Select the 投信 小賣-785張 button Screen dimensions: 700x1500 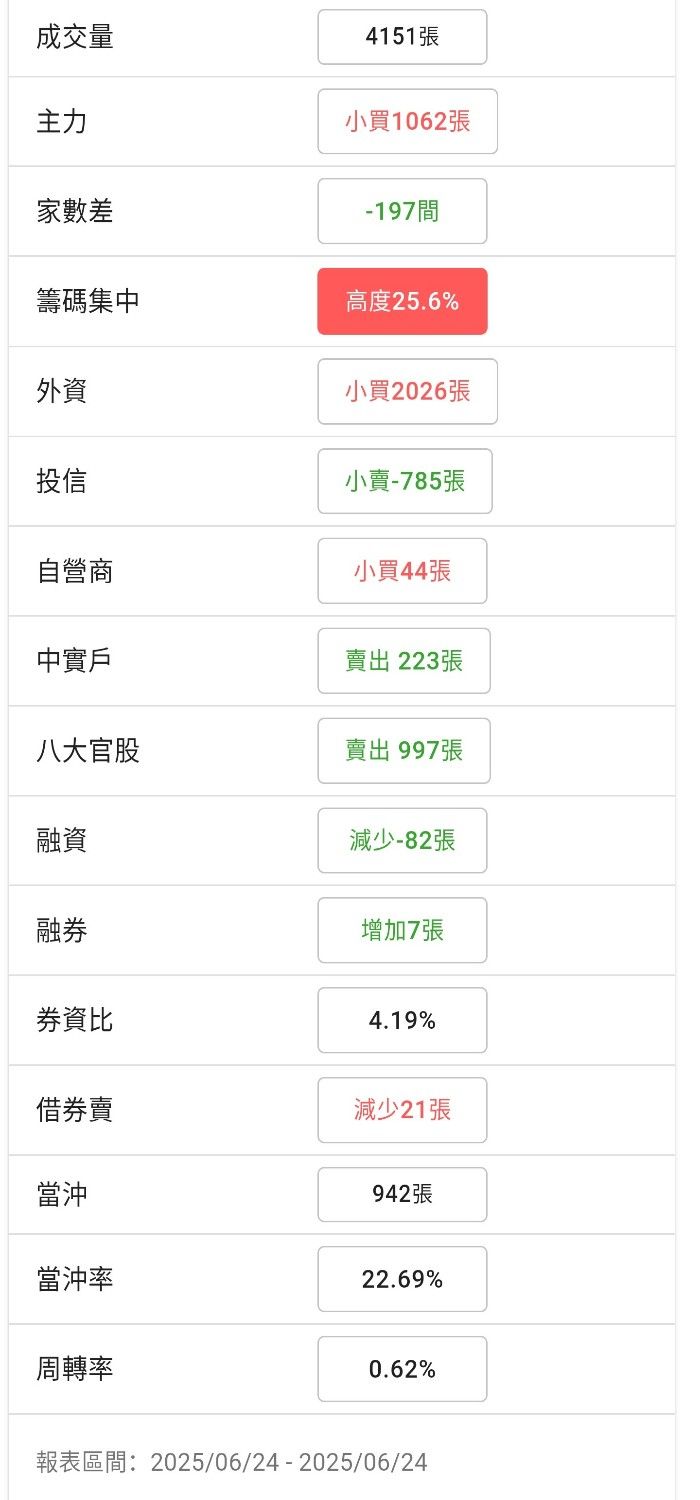coord(405,481)
